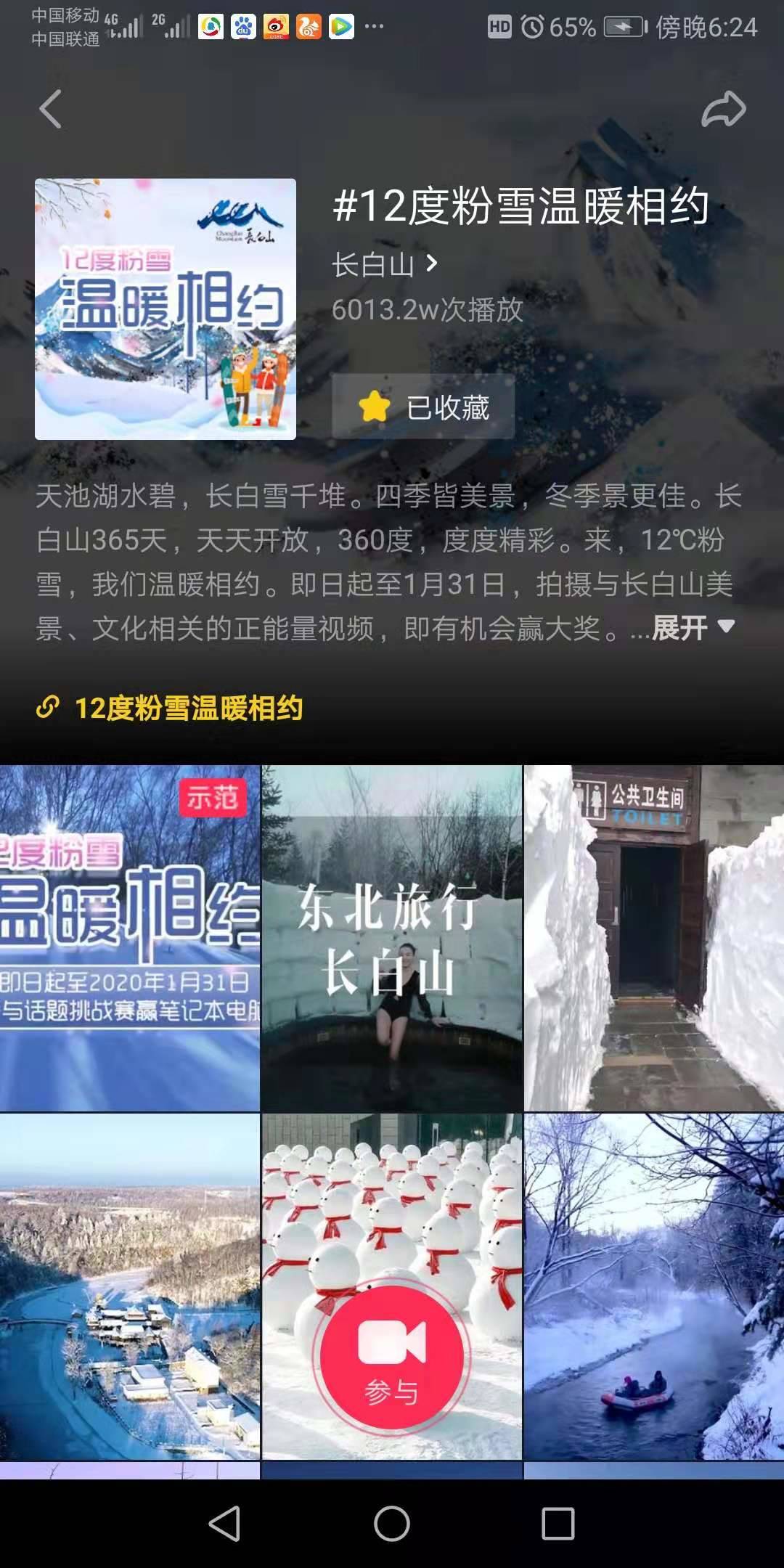Open recent apps from navigation bar
This screenshot has width=784, height=1568.
(x=558, y=1523)
